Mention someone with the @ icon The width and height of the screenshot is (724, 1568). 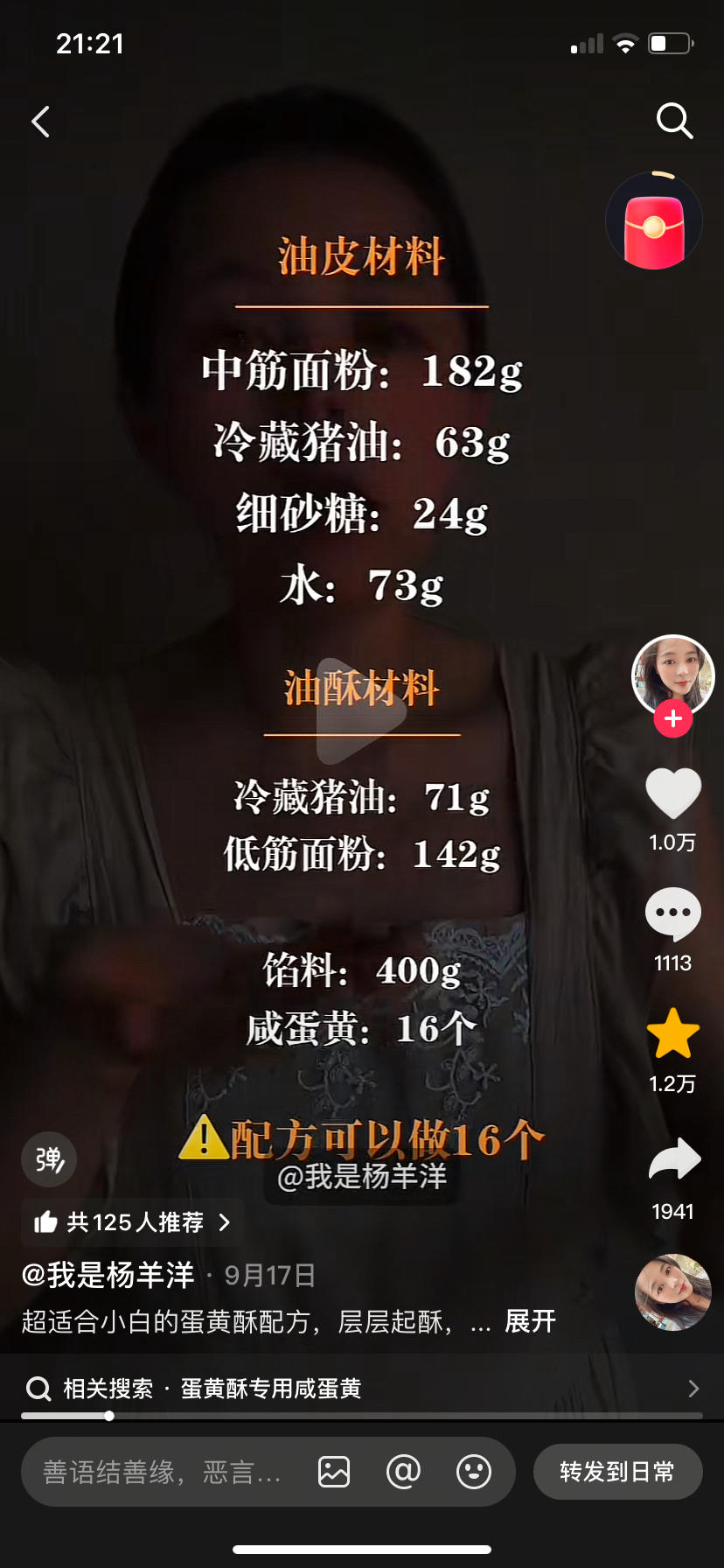403,1472
